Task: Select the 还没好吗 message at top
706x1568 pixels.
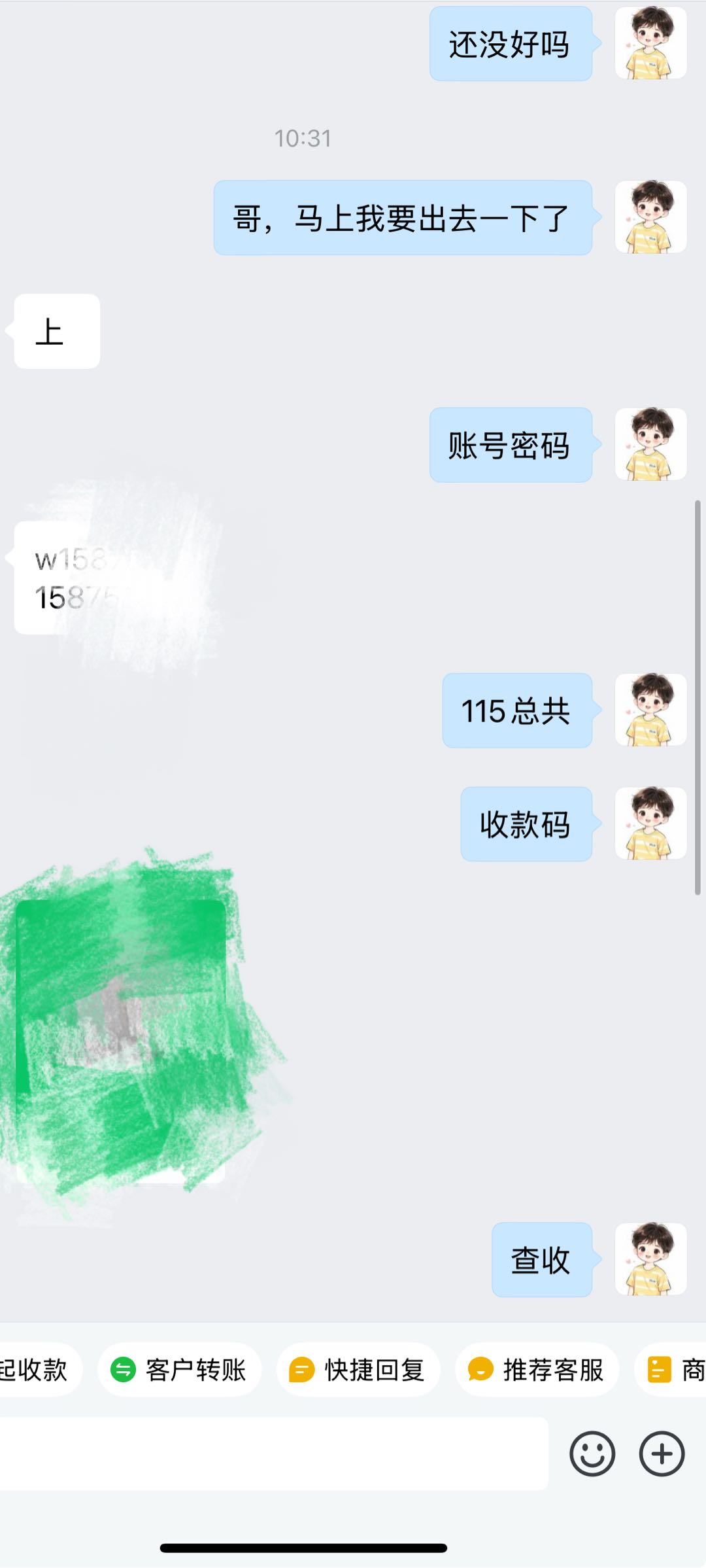Action: pos(511,43)
